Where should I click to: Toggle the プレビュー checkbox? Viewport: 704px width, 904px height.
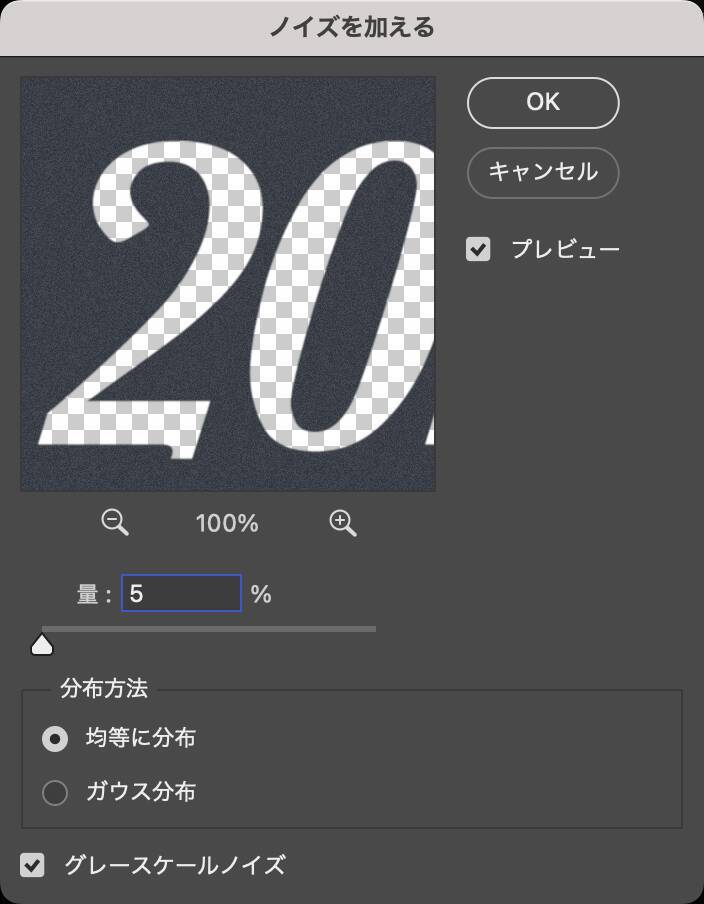(479, 249)
